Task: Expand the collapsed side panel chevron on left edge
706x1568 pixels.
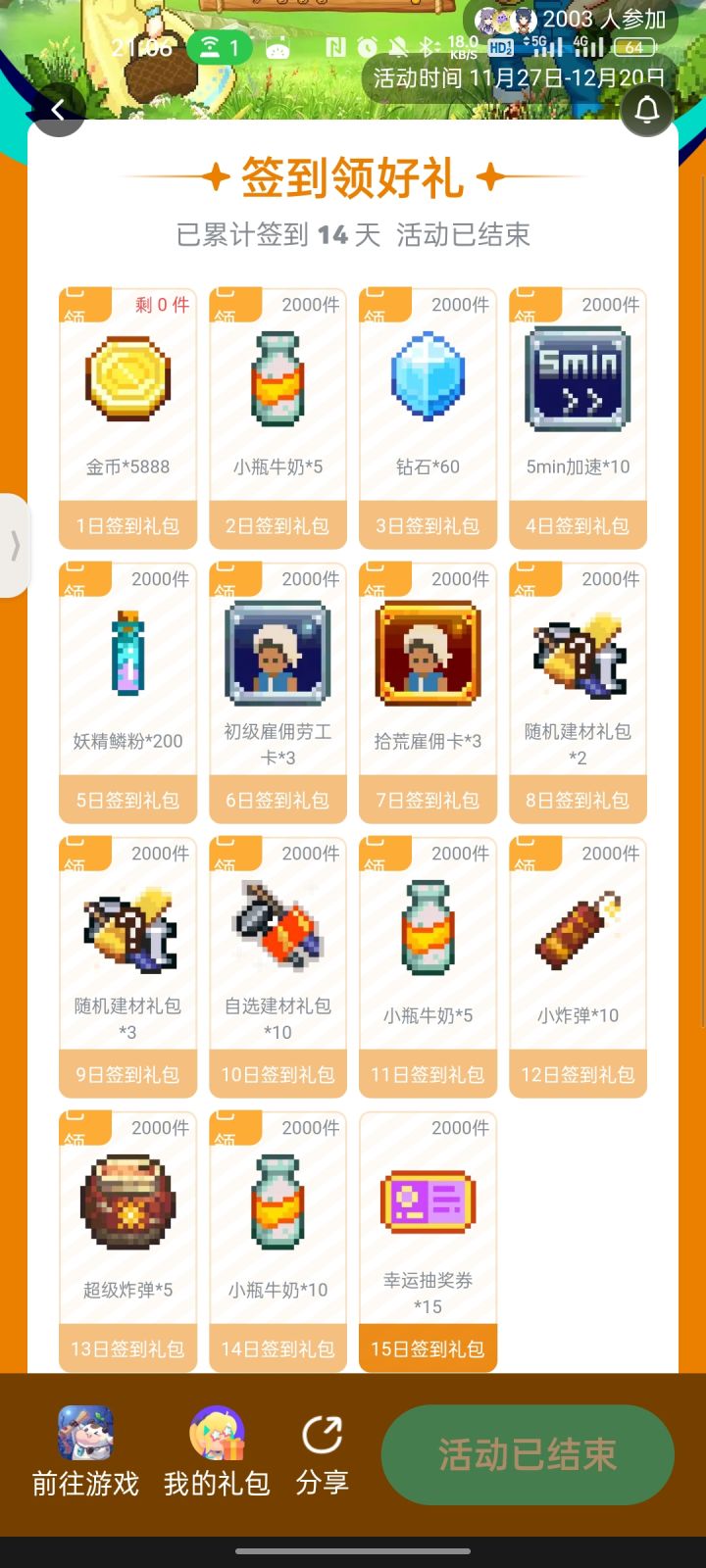Action: [x=16, y=547]
